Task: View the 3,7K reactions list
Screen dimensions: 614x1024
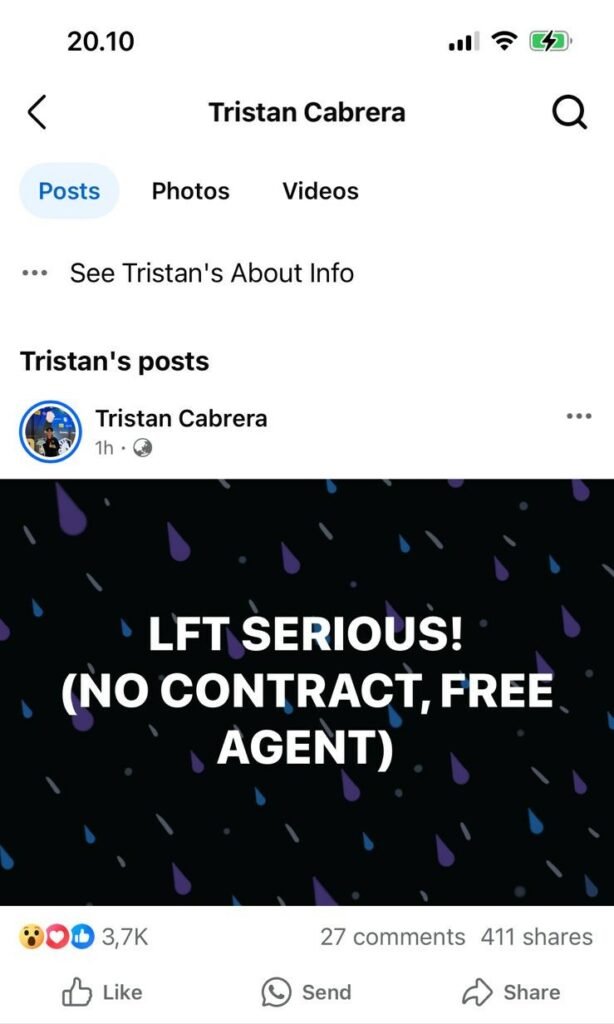Action: [x=84, y=937]
